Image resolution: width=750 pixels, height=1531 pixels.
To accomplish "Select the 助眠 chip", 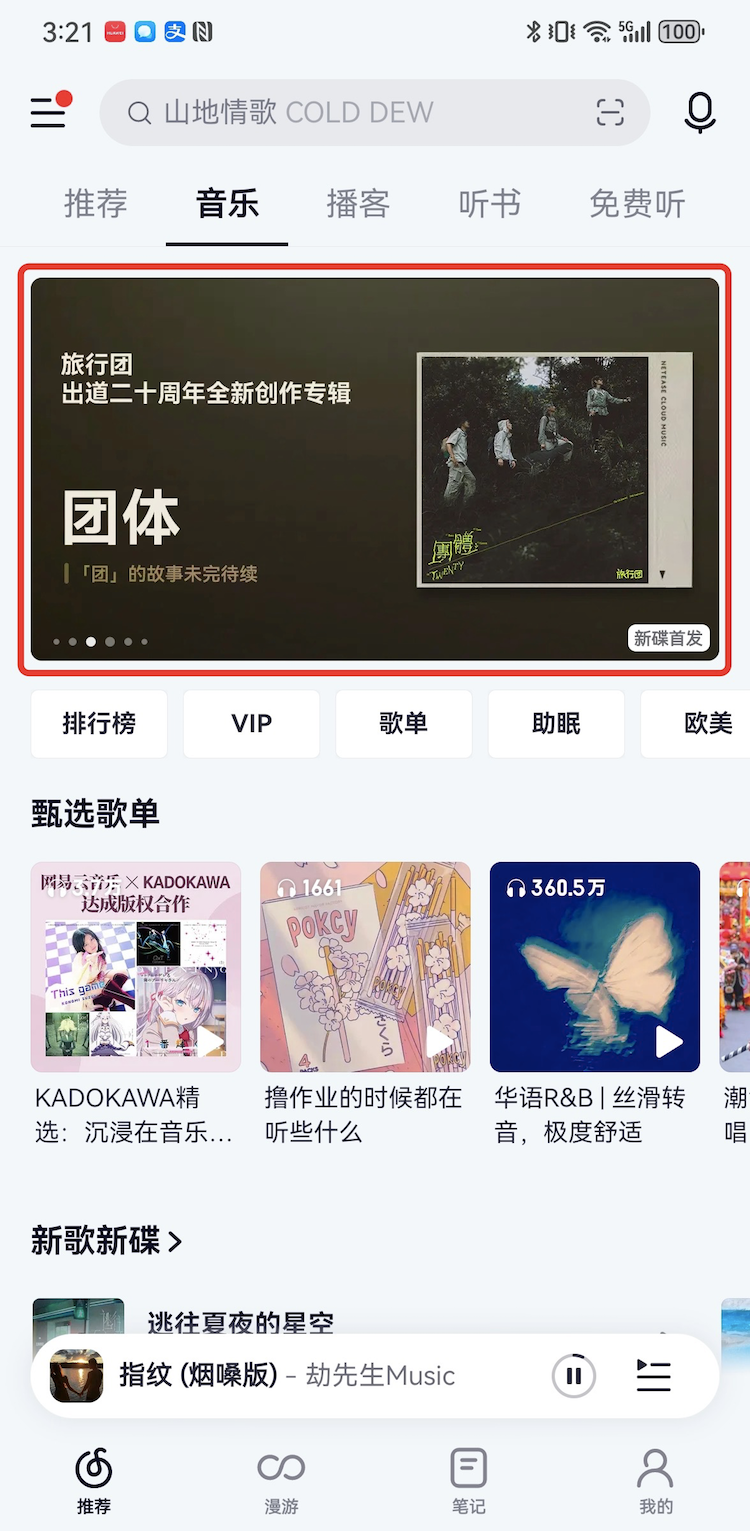I will pos(556,723).
